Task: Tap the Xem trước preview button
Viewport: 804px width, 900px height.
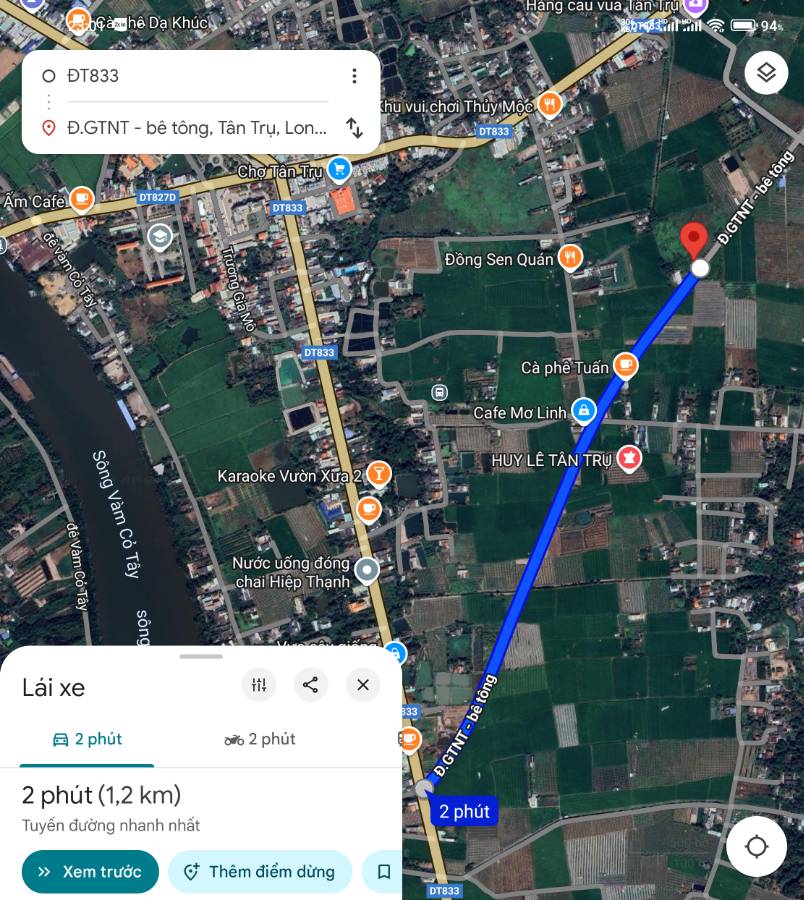Action: (x=90, y=872)
